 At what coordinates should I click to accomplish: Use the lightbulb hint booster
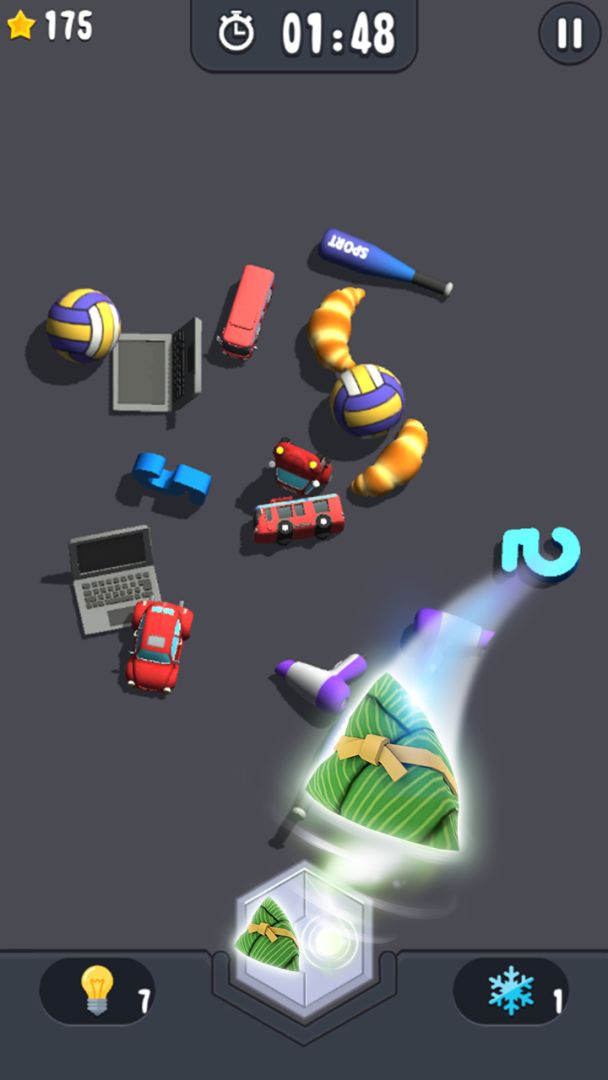coord(97,990)
